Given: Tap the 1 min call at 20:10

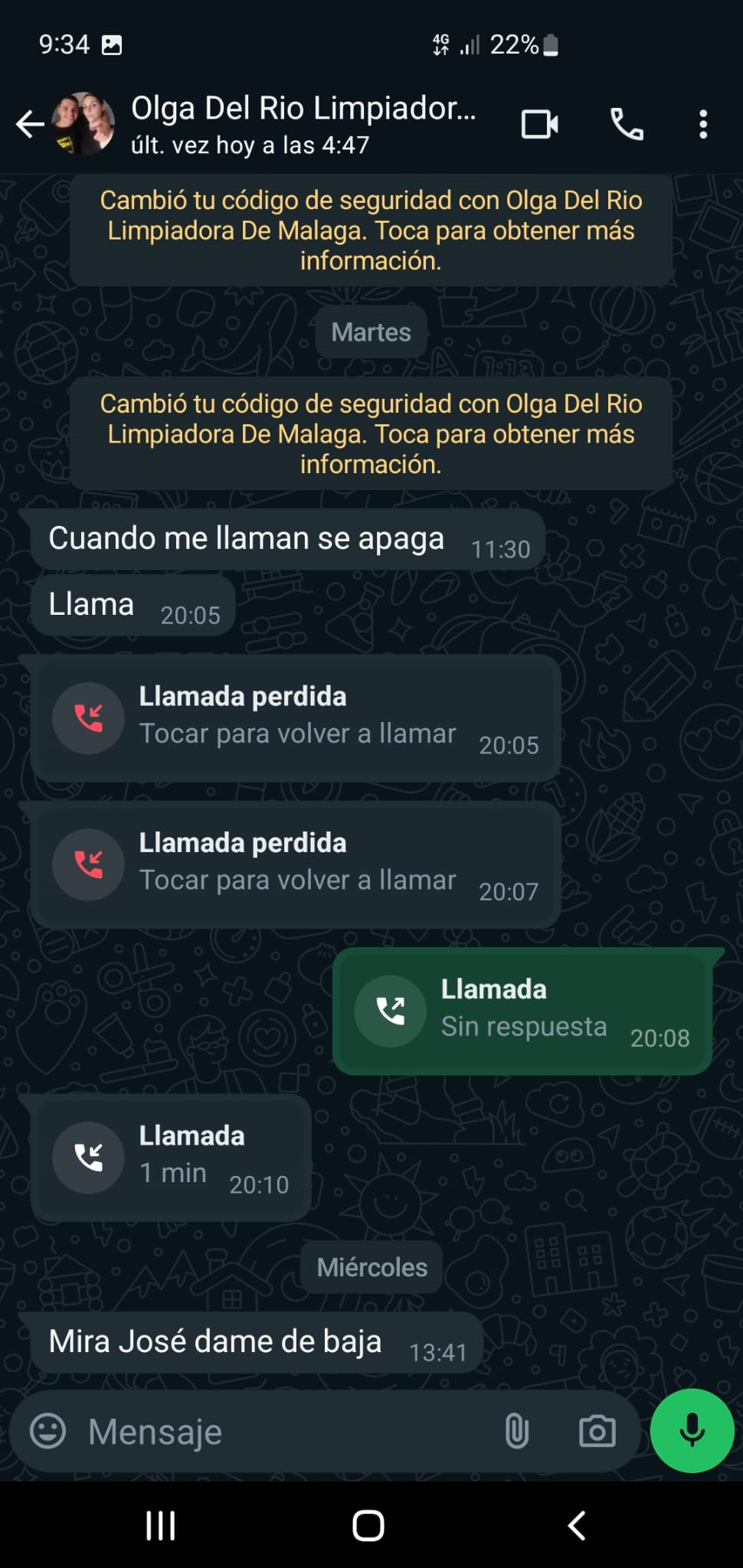Looking at the screenshot, I should (171, 1157).
